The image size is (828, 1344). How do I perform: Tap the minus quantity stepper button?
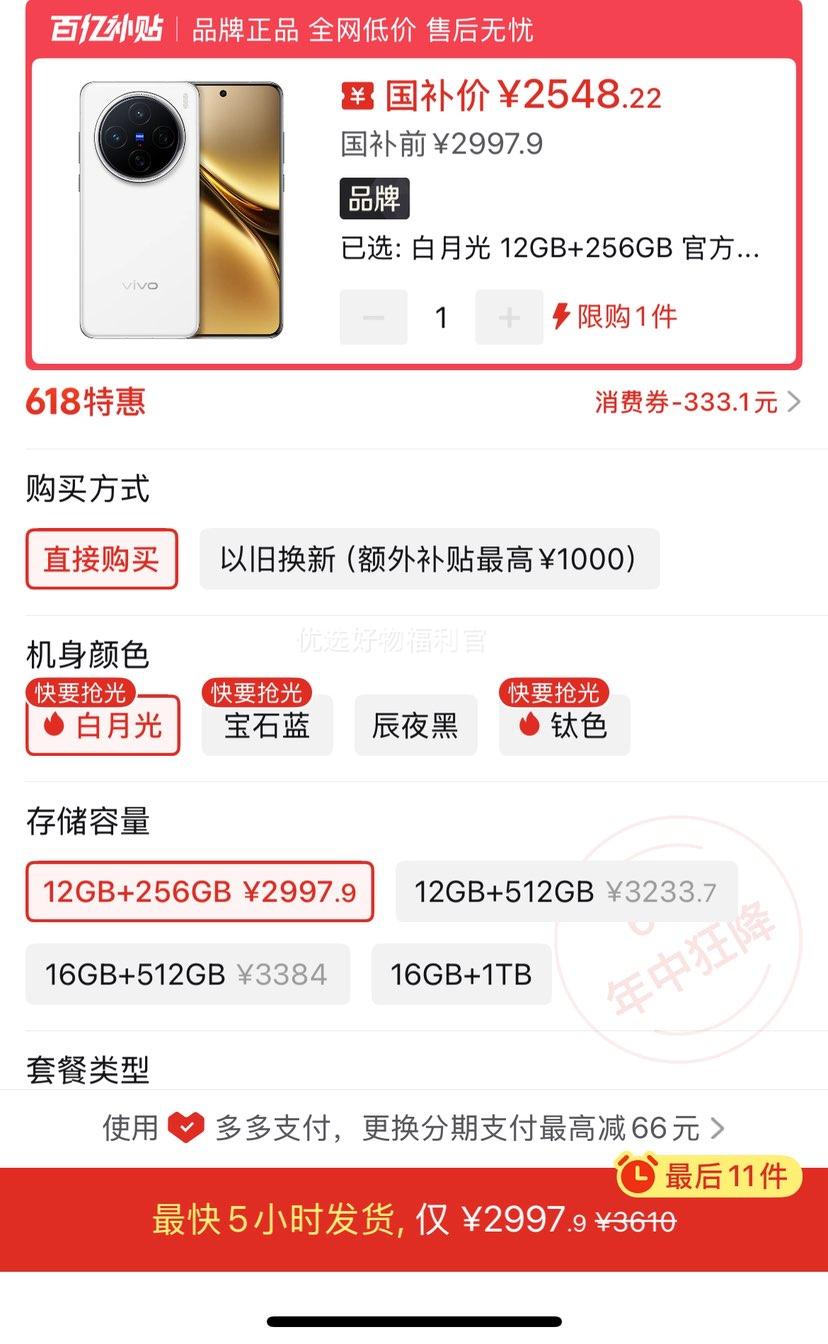point(373,317)
